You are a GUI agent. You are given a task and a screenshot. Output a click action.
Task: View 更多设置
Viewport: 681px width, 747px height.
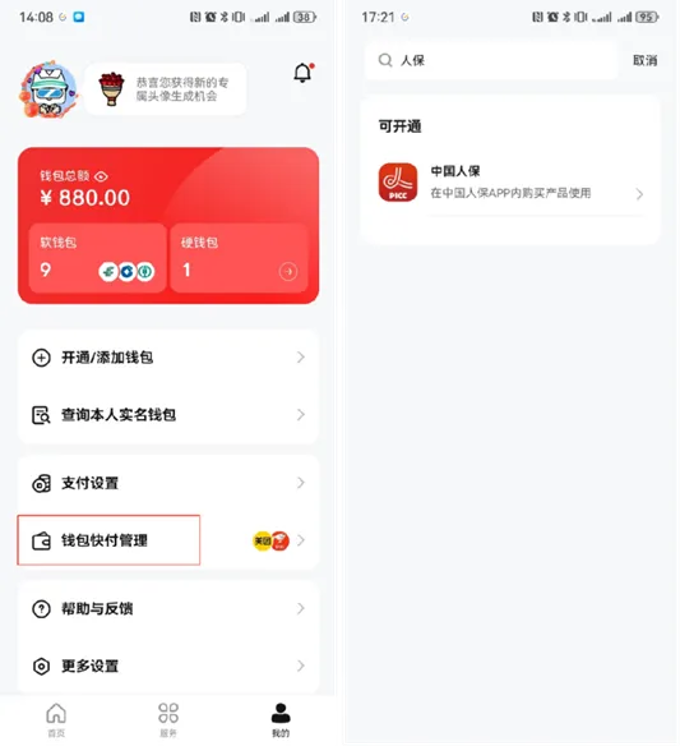(x=168, y=666)
